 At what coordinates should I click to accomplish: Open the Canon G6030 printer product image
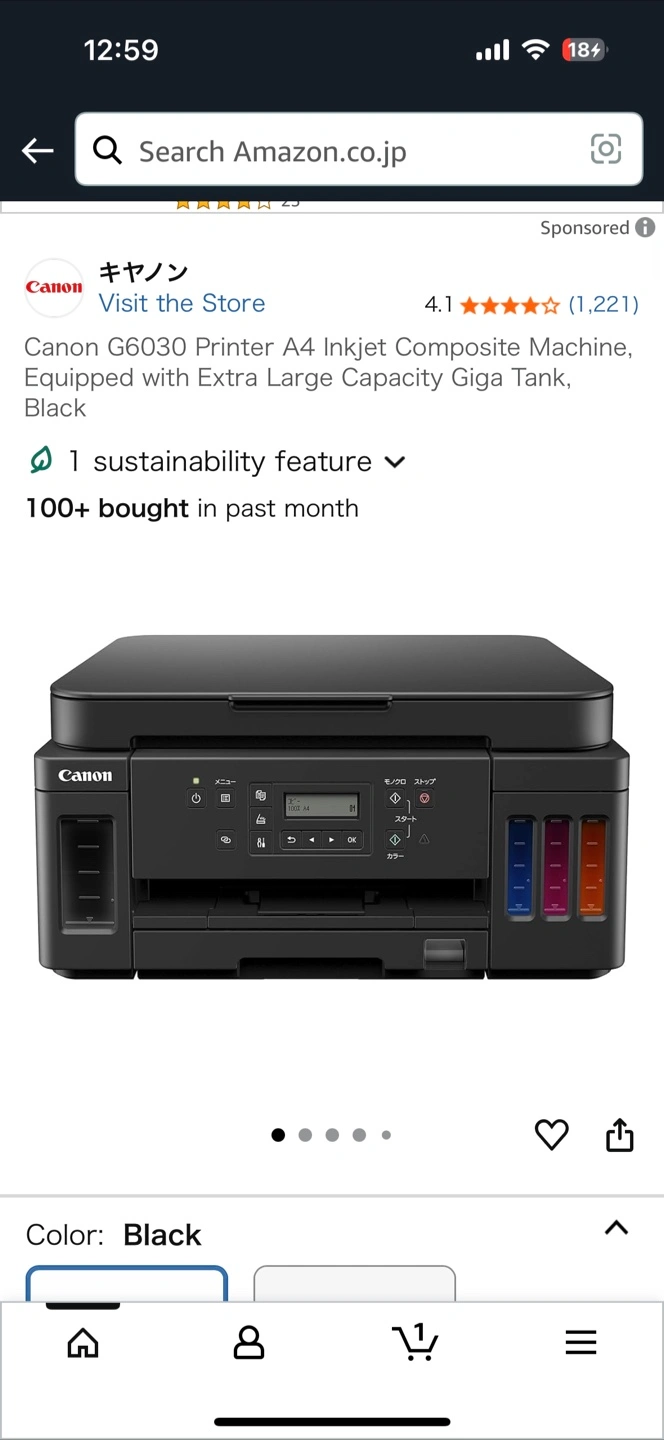tap(332, 808)
